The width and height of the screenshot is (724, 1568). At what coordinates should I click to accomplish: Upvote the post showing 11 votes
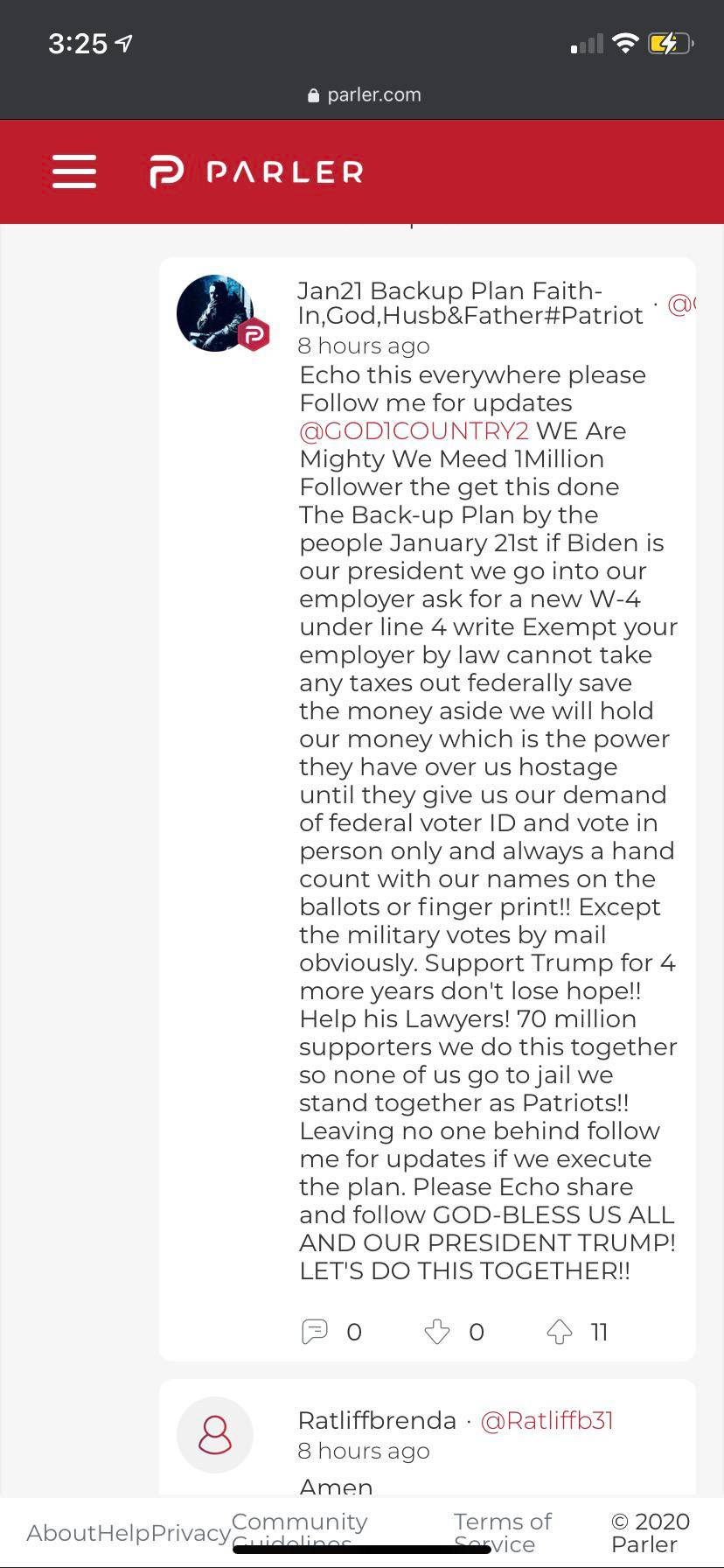559,1331
